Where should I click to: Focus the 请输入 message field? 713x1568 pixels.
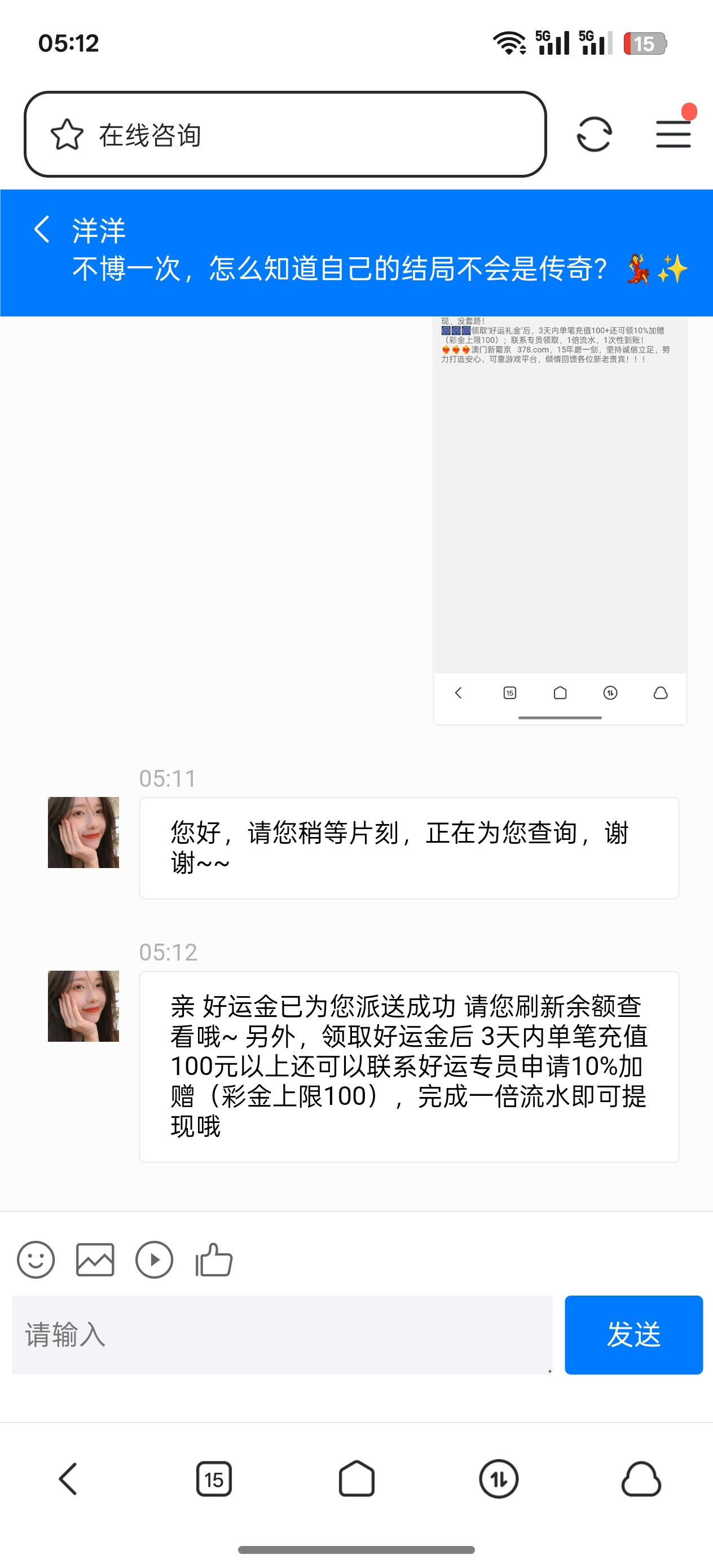(282, 1334)
